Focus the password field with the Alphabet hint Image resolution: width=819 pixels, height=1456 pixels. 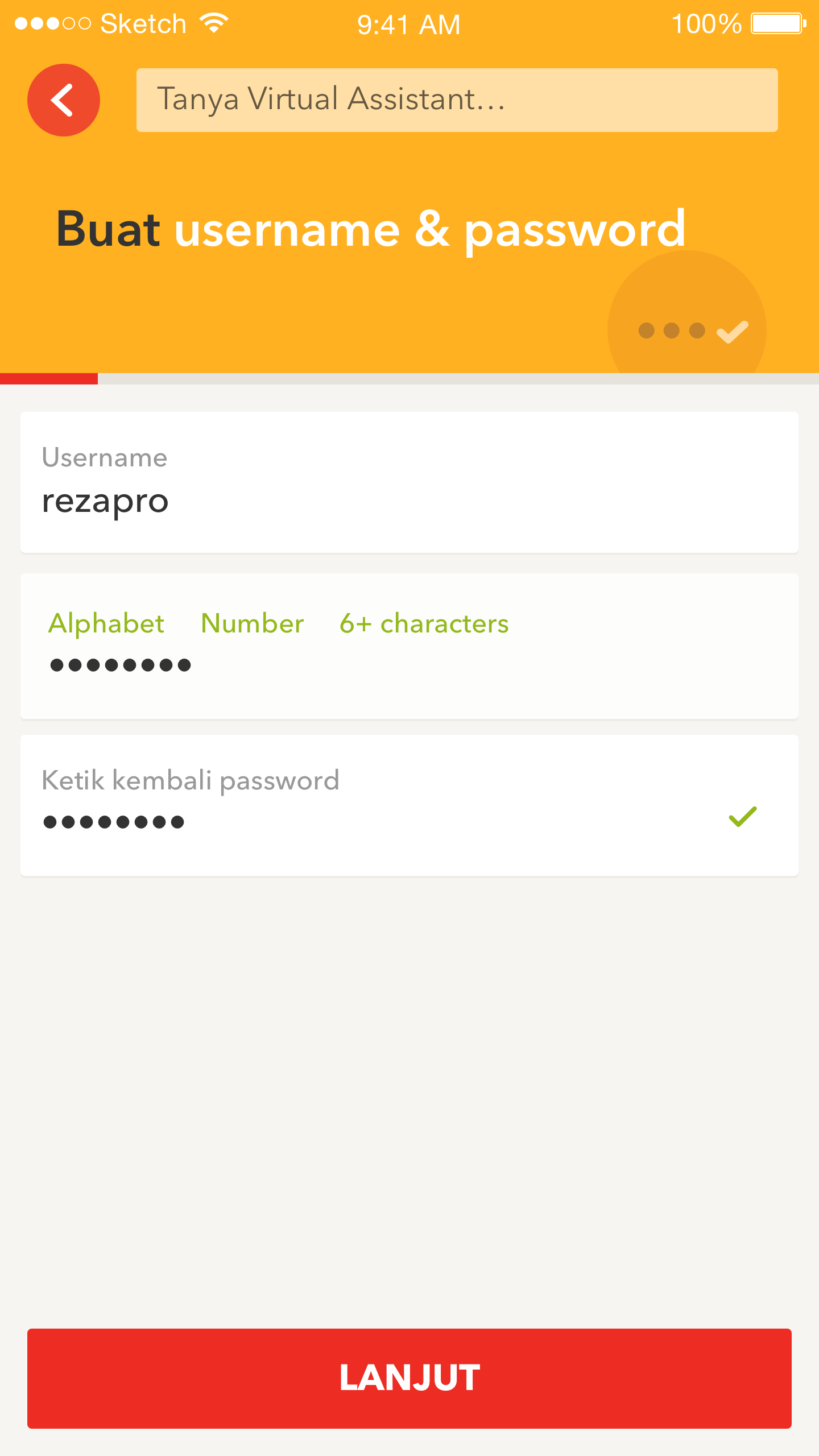[409, 646]
